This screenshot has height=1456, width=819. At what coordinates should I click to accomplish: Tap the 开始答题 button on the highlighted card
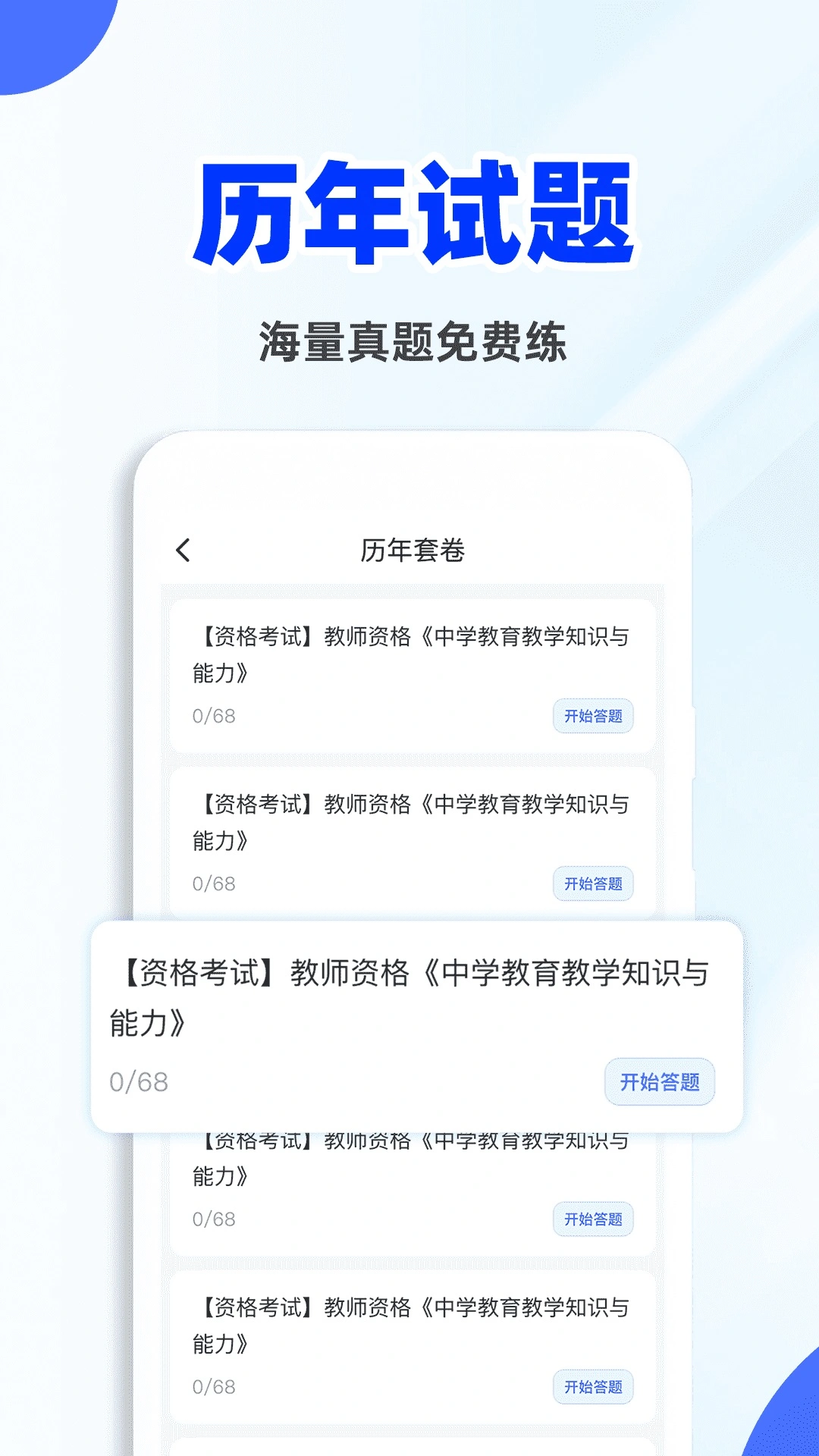[x=661, y=1083]
